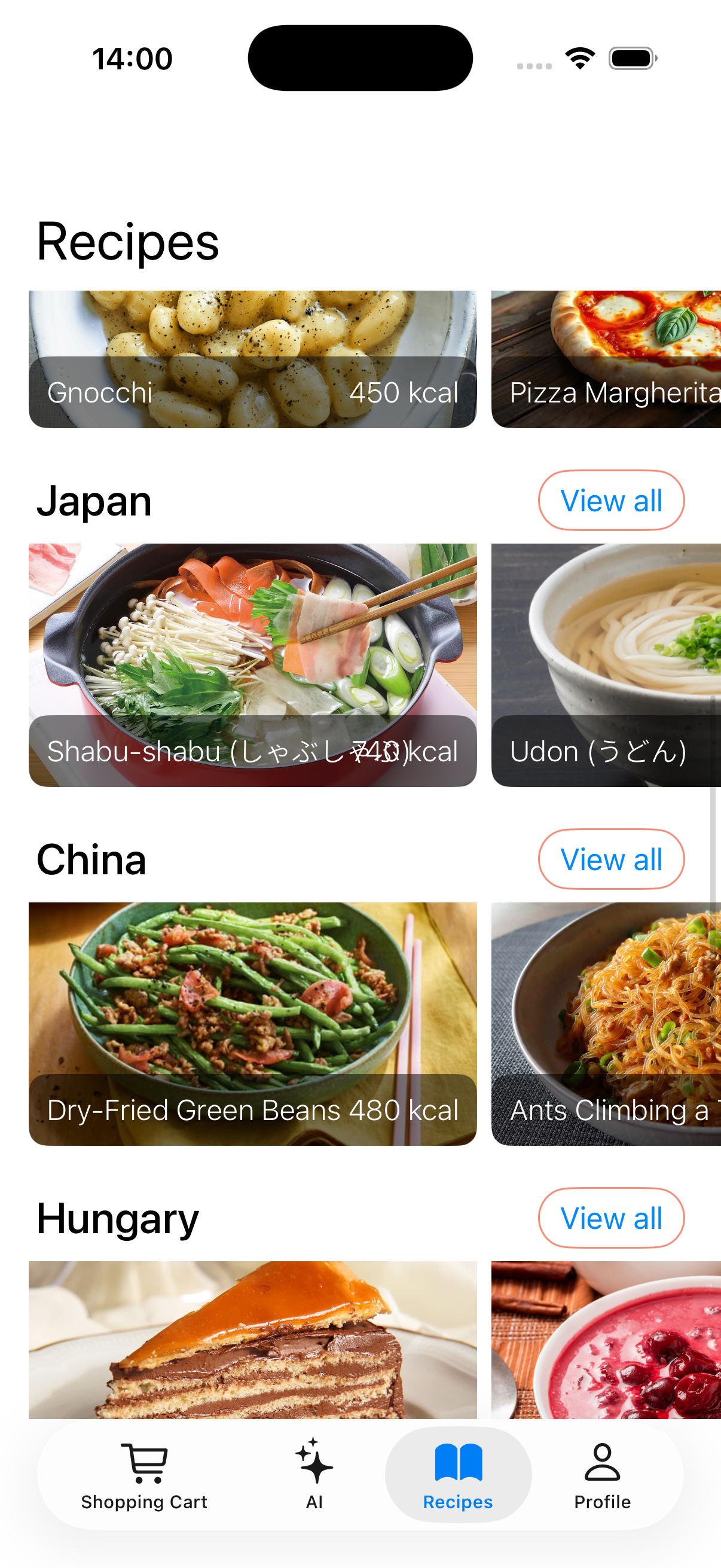Tap the 14:00 clock in the status bar
721x1568 pixels.
coord(133,58)
